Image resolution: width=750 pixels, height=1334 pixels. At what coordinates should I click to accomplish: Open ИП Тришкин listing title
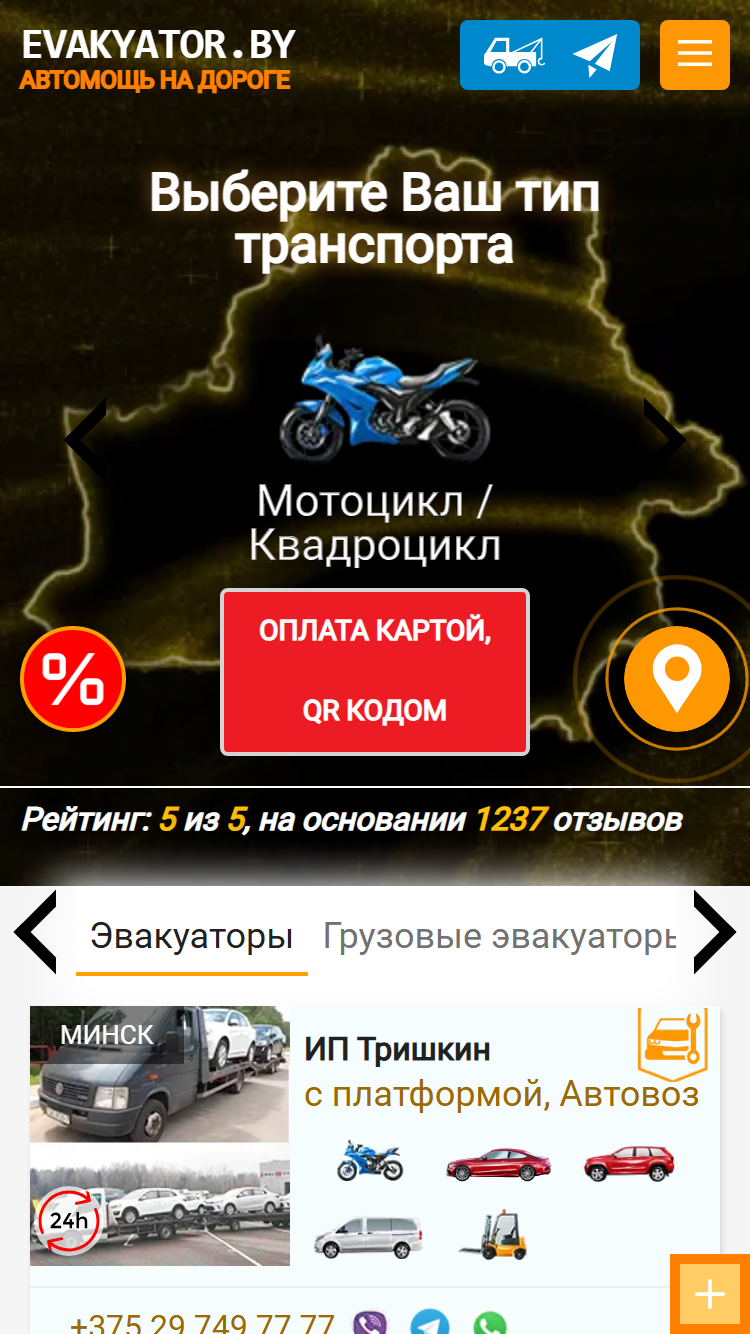[398, 1050]
